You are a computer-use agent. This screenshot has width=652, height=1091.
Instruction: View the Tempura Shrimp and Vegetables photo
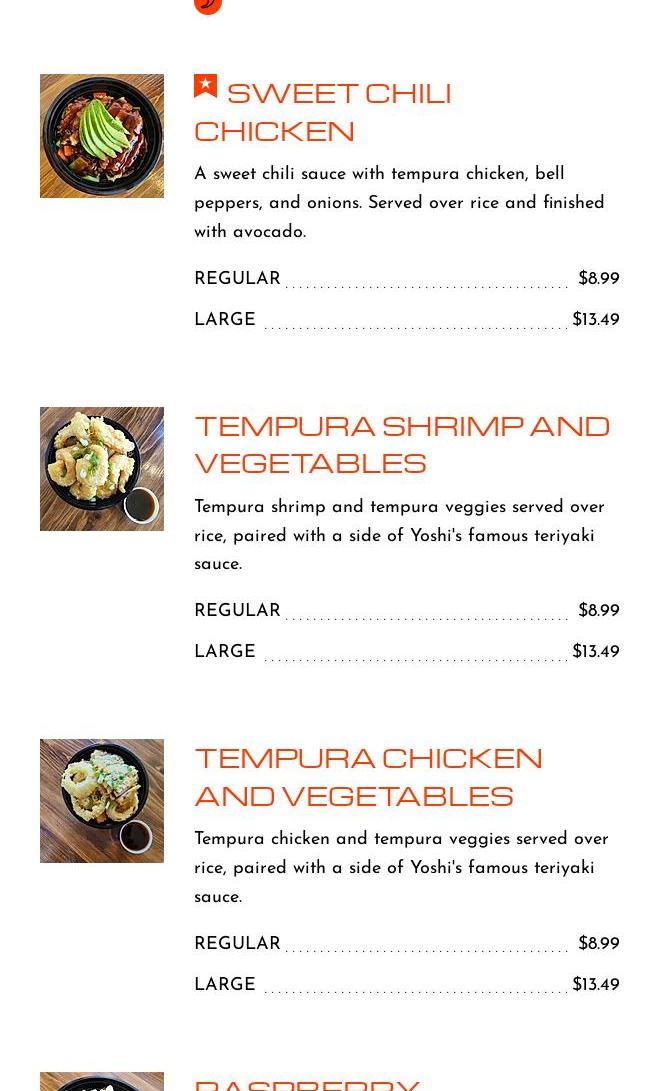pos(102,469)
